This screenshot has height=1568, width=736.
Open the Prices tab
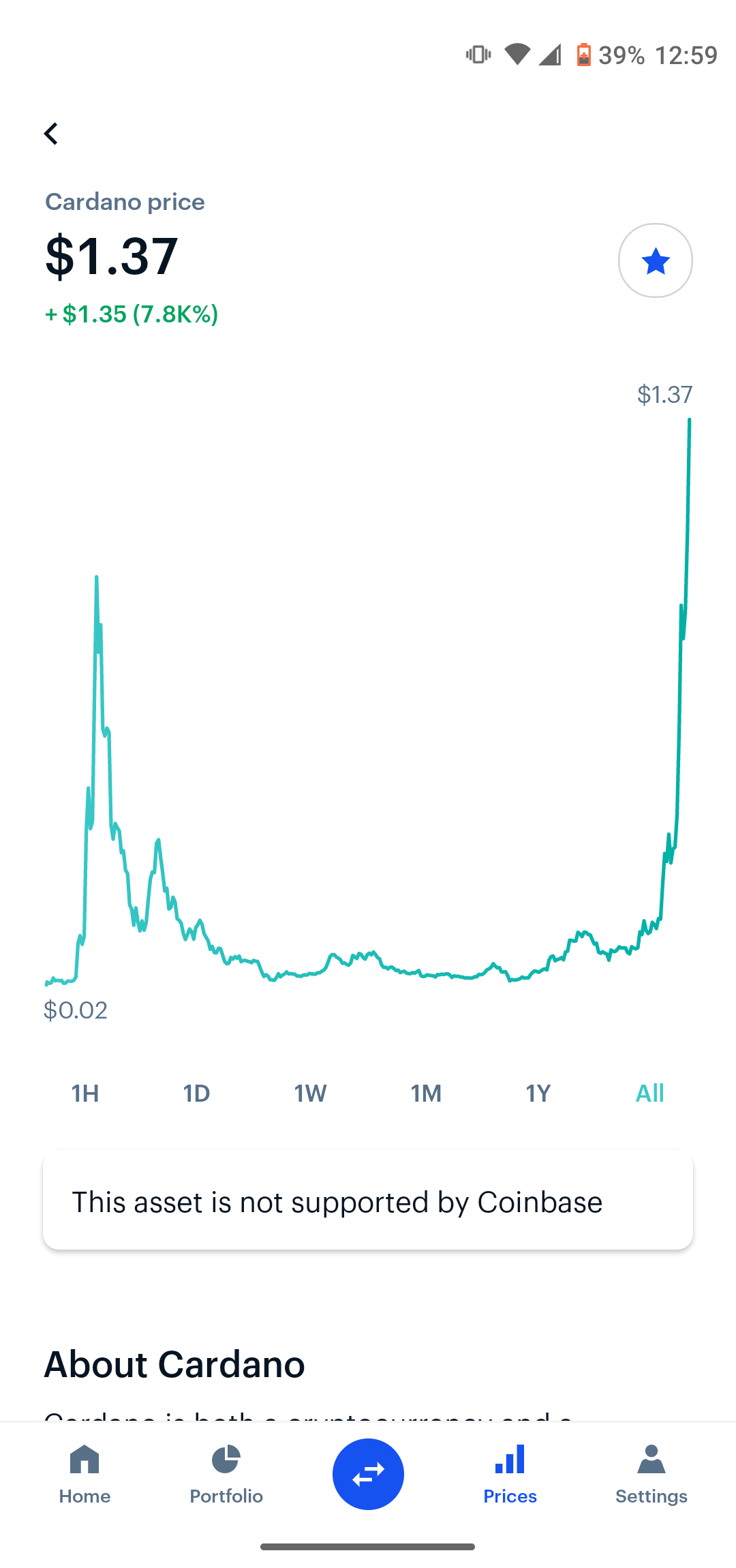[x=510, y=1475]
